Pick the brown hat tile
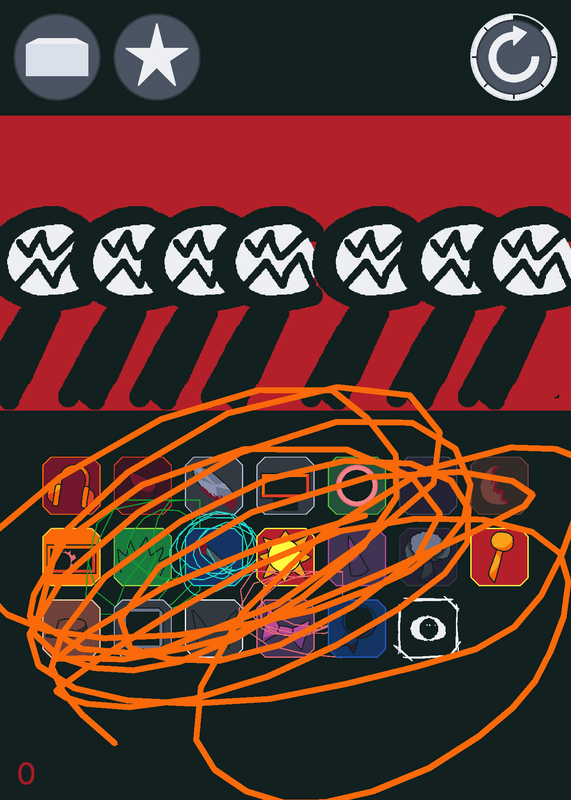 point(71,629)
